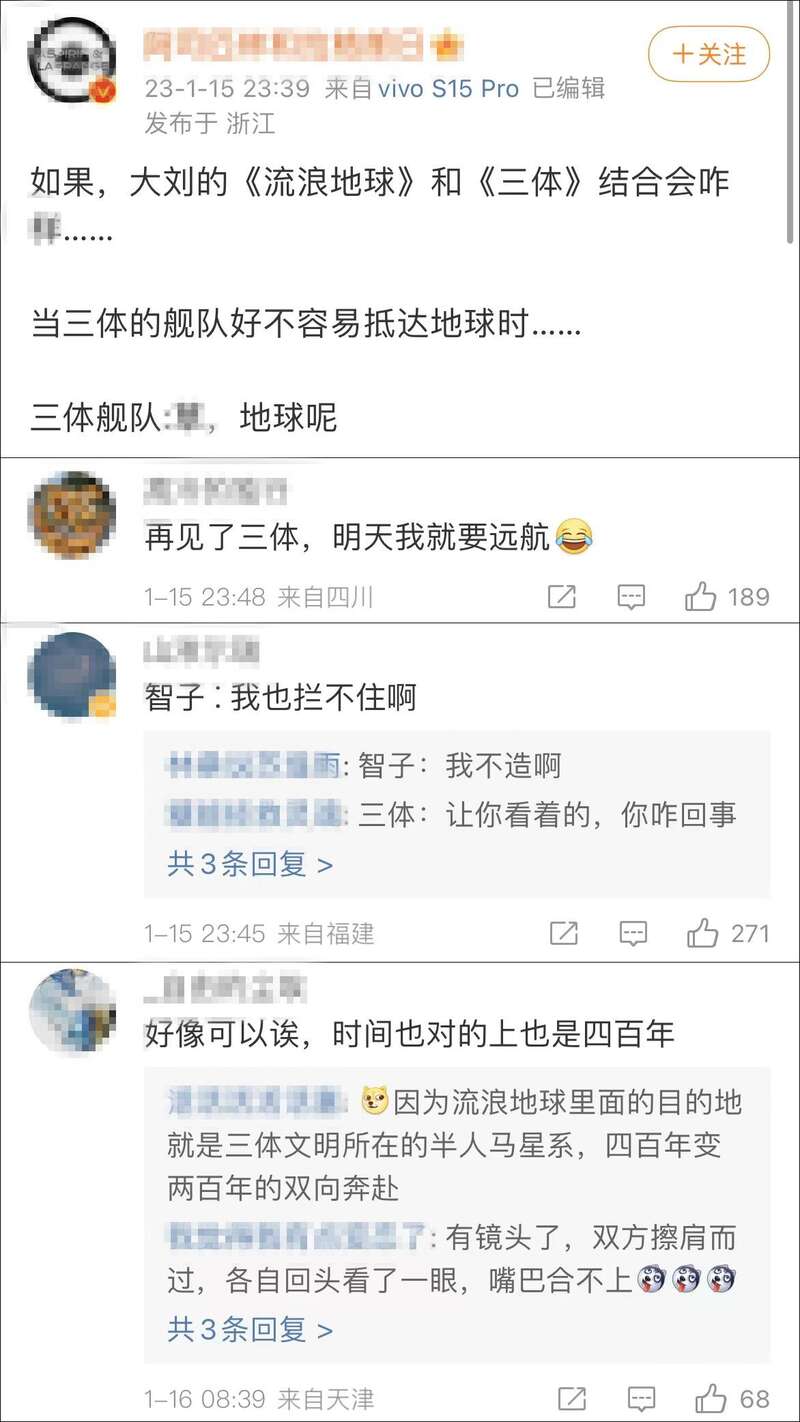
Task: Open avatar of the 好像可以诶 commenter
Action: (73, 1012)
